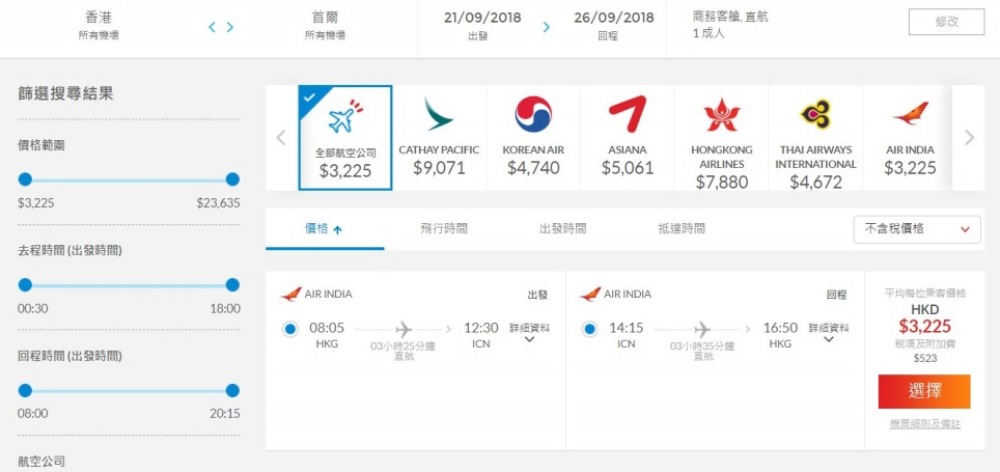This screenshot has height=472, width=1000.
Task: Sort results by 抵達時間
Action: [x=681, y=229]
